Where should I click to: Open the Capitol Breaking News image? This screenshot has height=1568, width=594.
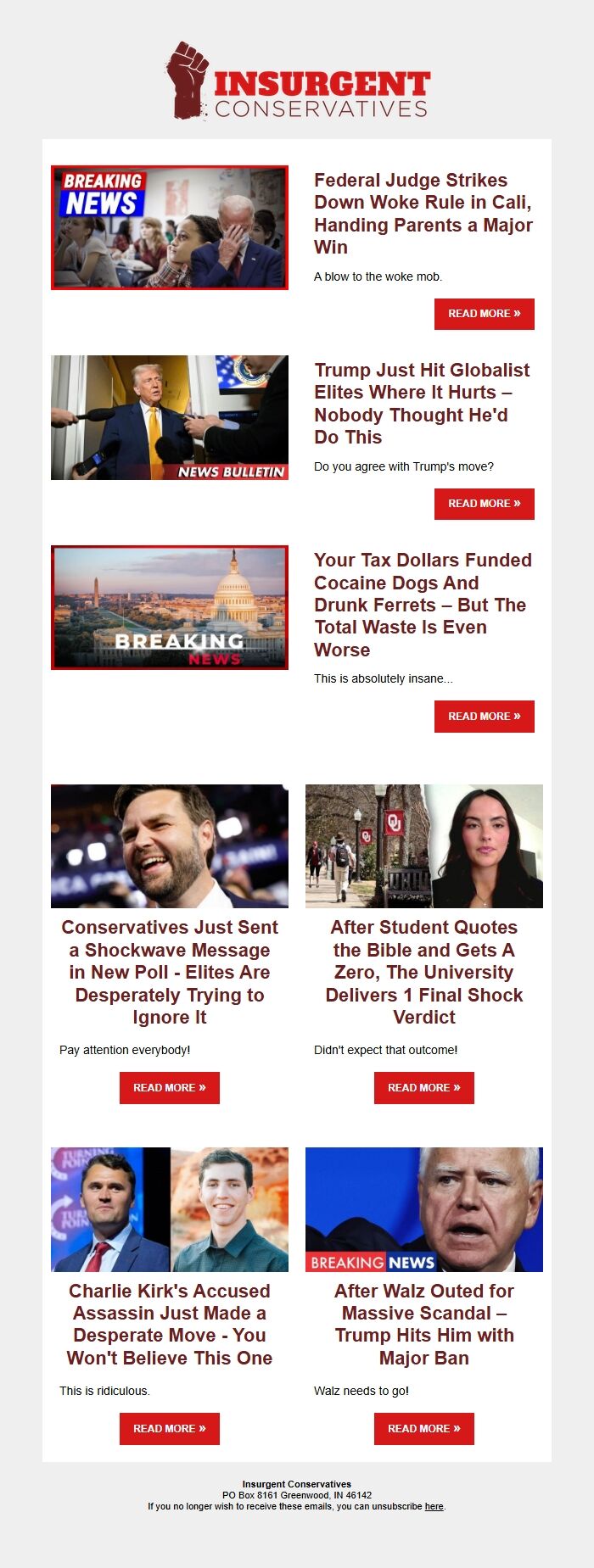169,607
